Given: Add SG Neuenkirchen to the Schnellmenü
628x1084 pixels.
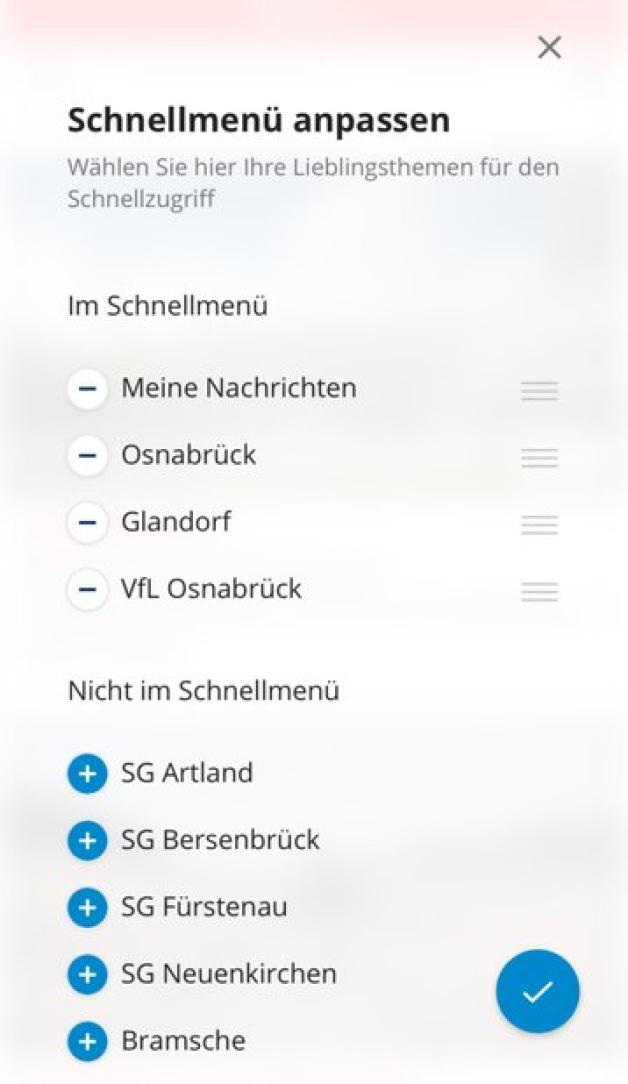Looking at the screenshot, I should [x=87, y=974].
